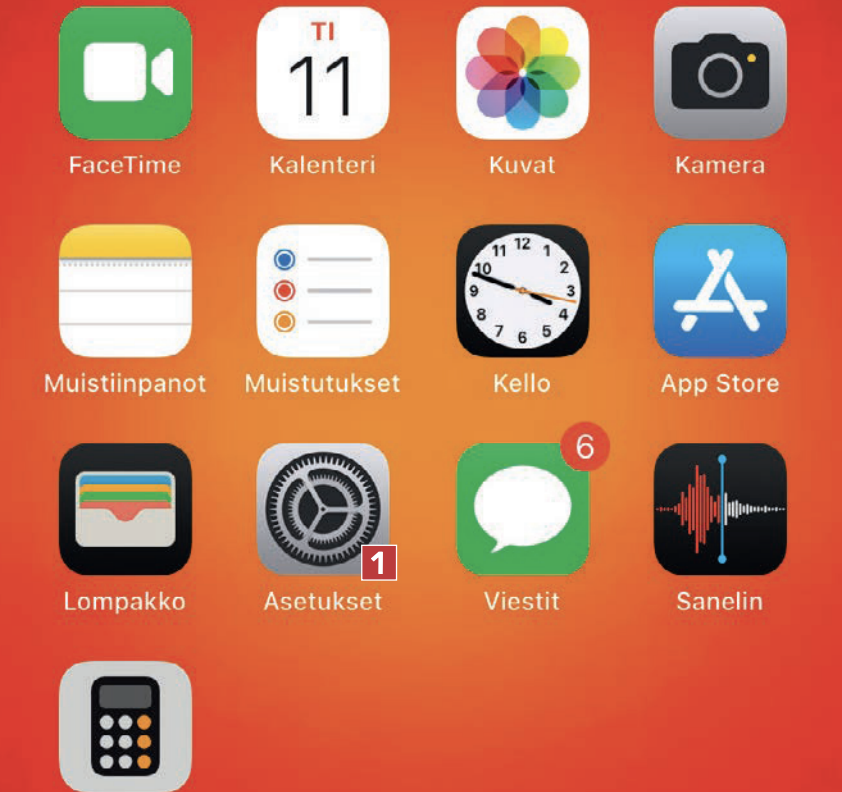The image size is (842, 792).
Task: Open the FaceTime app
Action: (x=125, y=73)
